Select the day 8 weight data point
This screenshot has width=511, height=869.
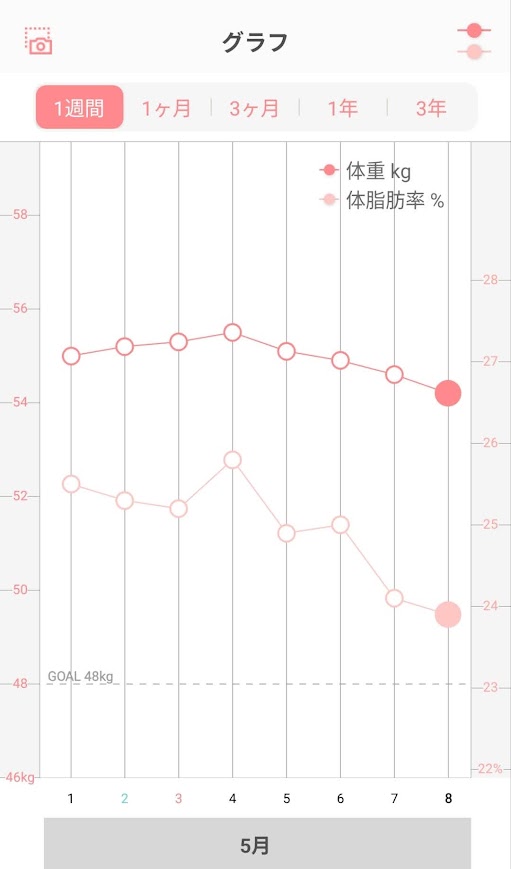448,393
